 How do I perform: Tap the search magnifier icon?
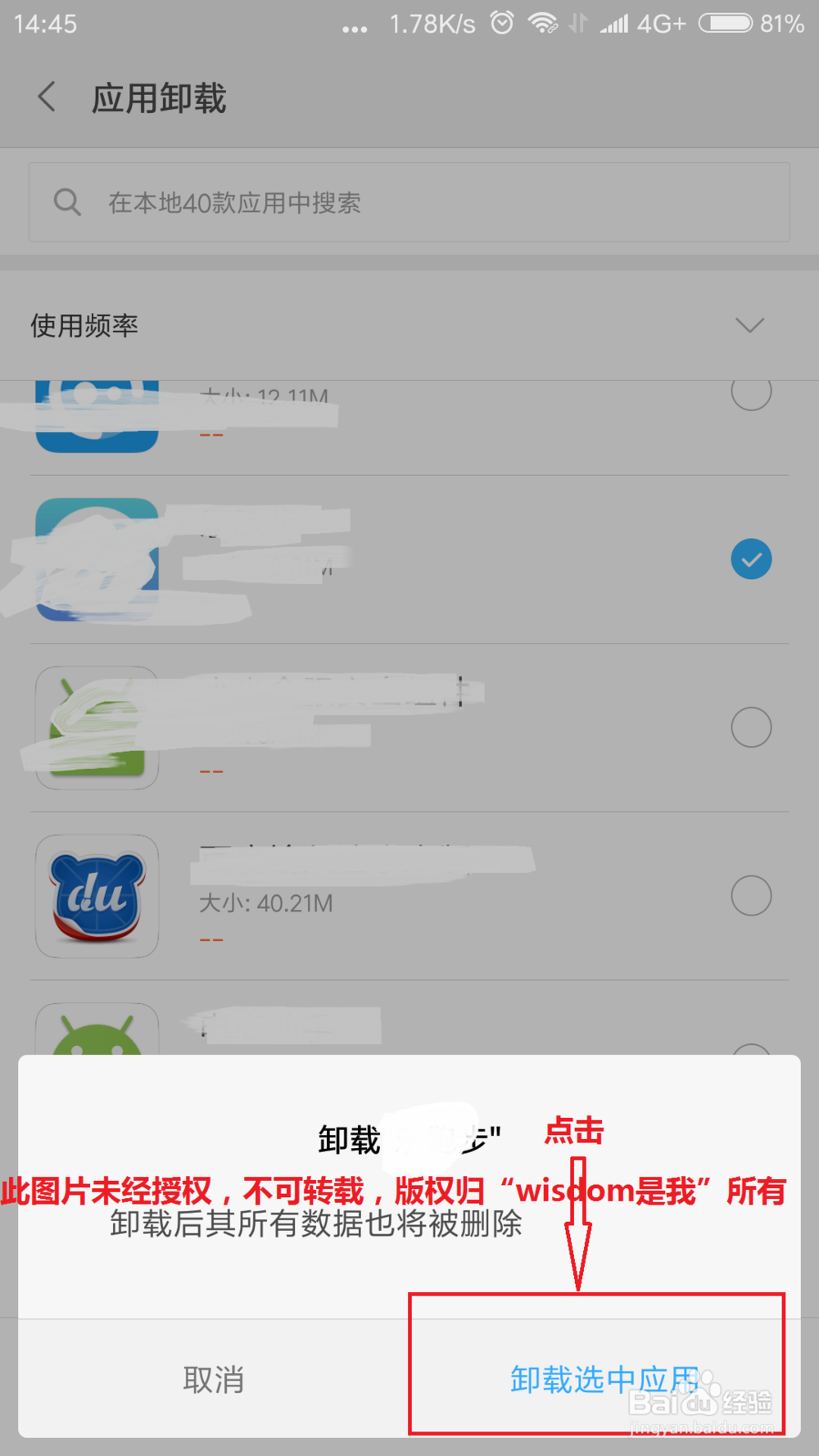pyautogui.click(x=68, y=201)
